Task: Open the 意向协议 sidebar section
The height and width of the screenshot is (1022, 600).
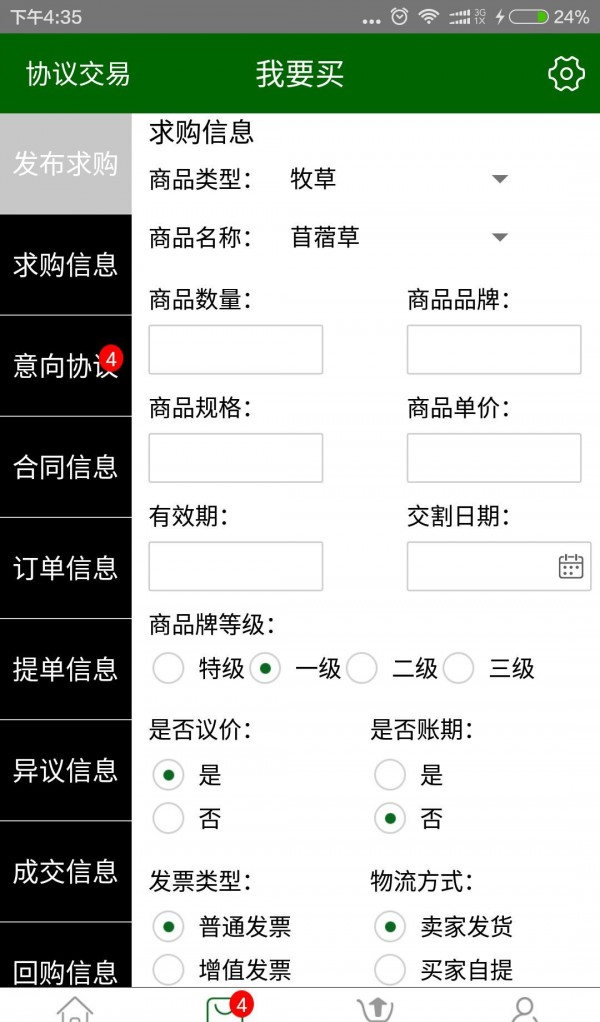Action: [65, 366]
